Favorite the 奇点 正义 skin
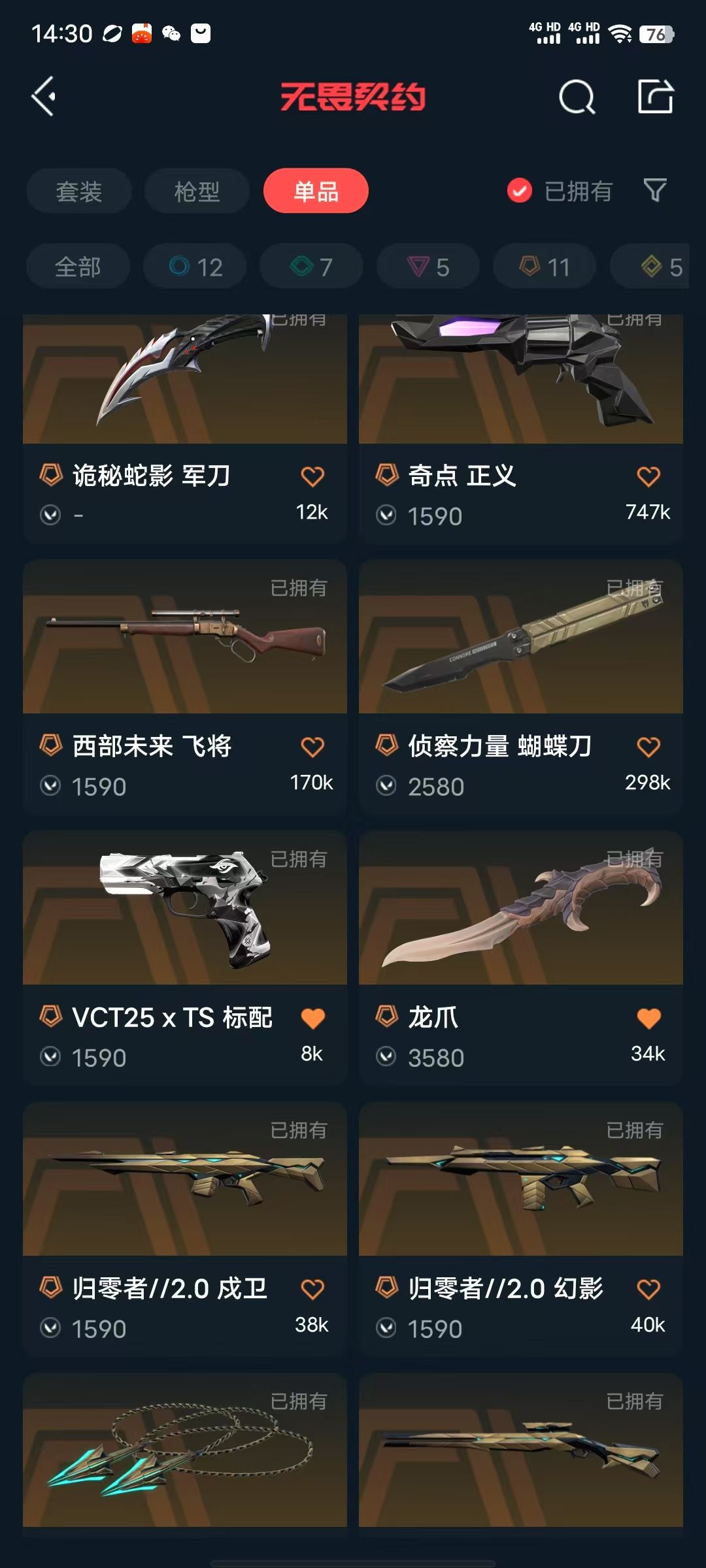The image size is (706, 1568). (x=648, y=476)
